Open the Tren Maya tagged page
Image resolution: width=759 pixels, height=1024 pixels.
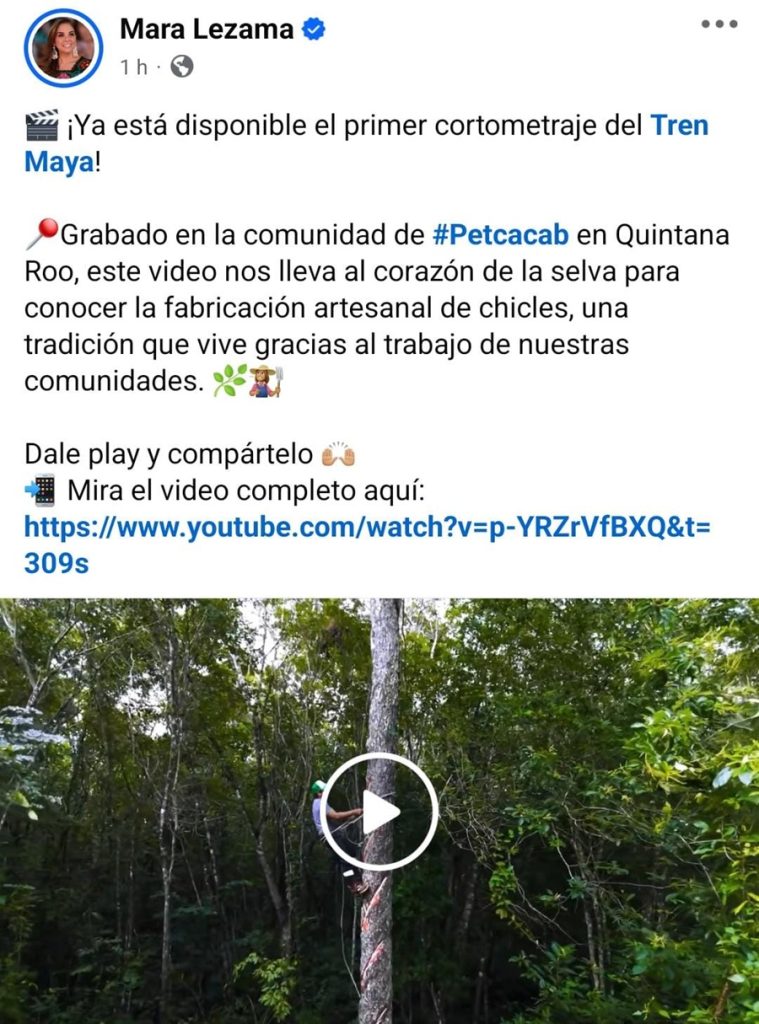[679, 126]
